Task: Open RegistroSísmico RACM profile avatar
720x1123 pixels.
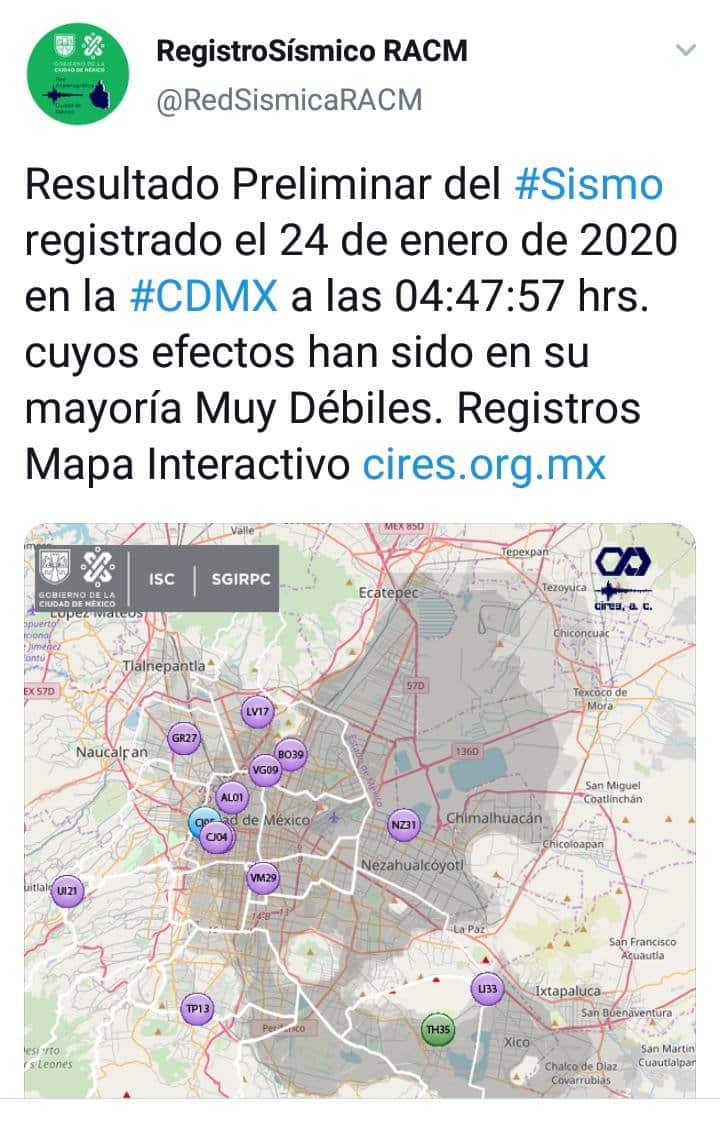Action: click(77, 74)
